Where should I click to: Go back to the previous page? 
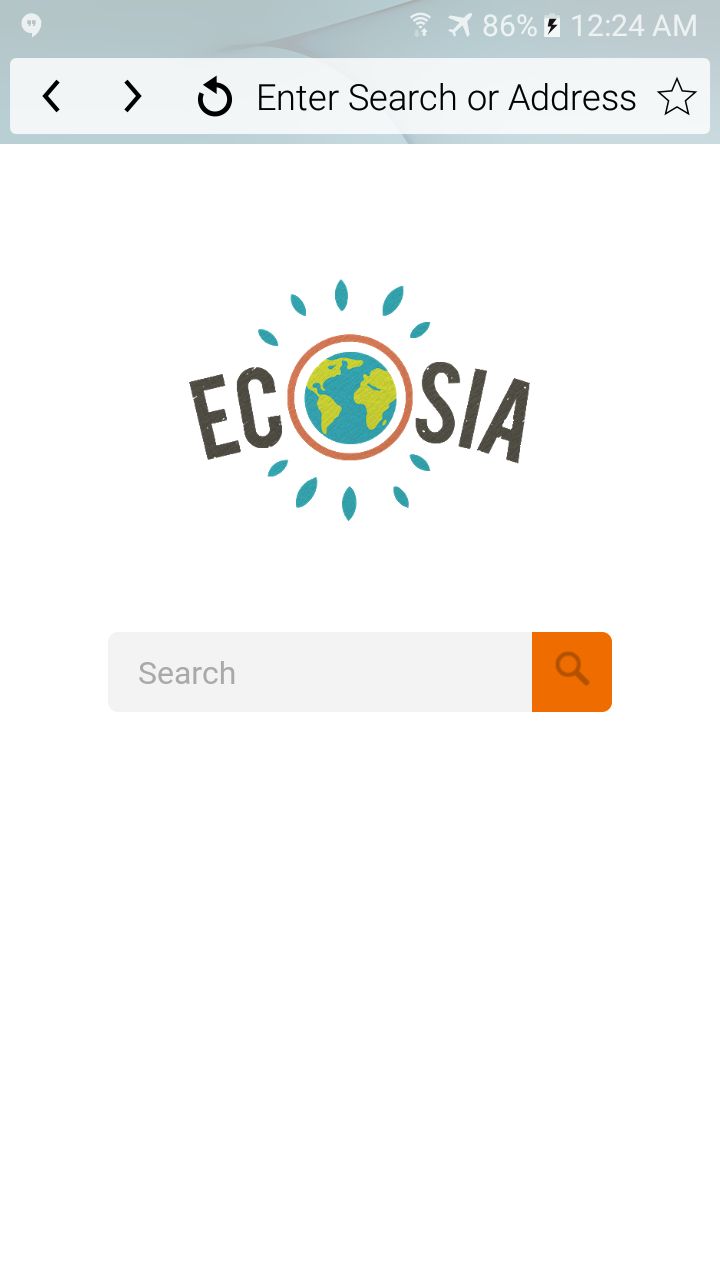51,96
